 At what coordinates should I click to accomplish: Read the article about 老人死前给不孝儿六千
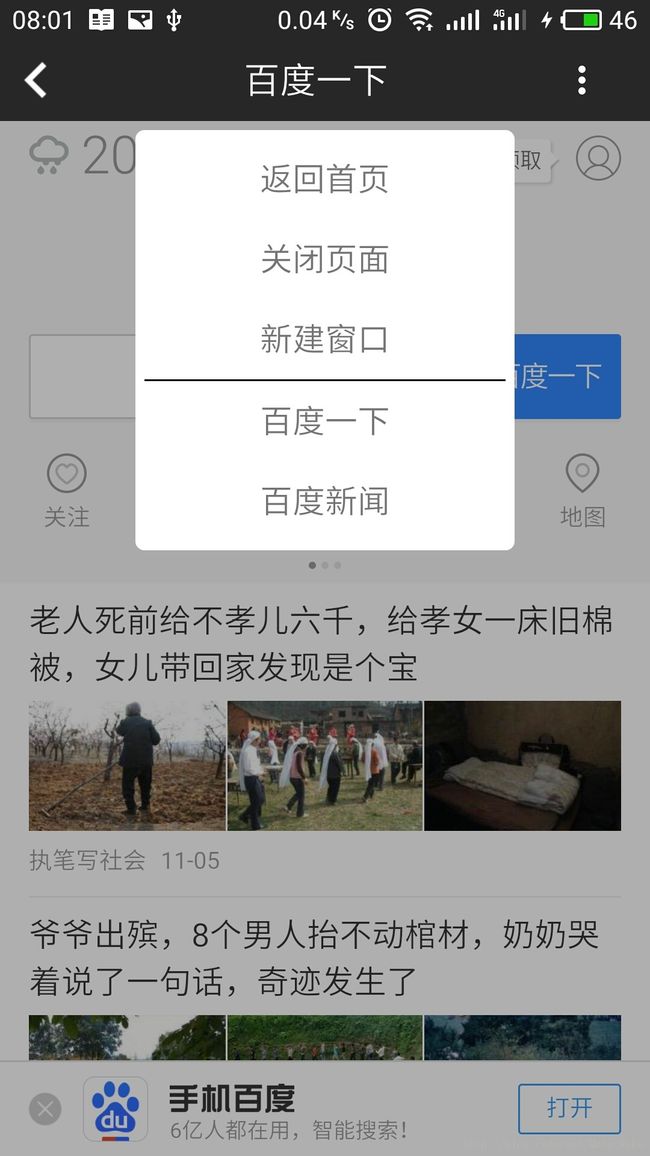click(321, 644)
